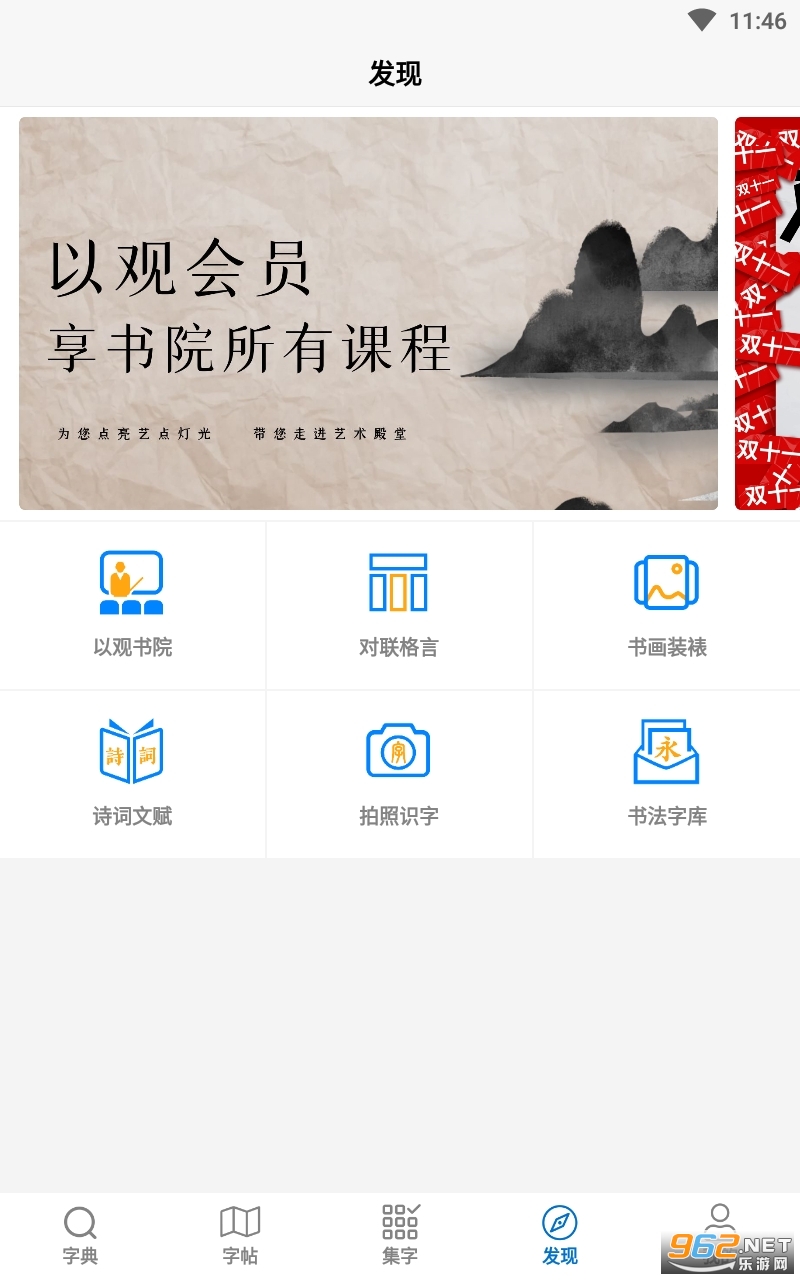Open 对联格言
The width and height of the screenshot is (800, 1280).
(398, 604)
